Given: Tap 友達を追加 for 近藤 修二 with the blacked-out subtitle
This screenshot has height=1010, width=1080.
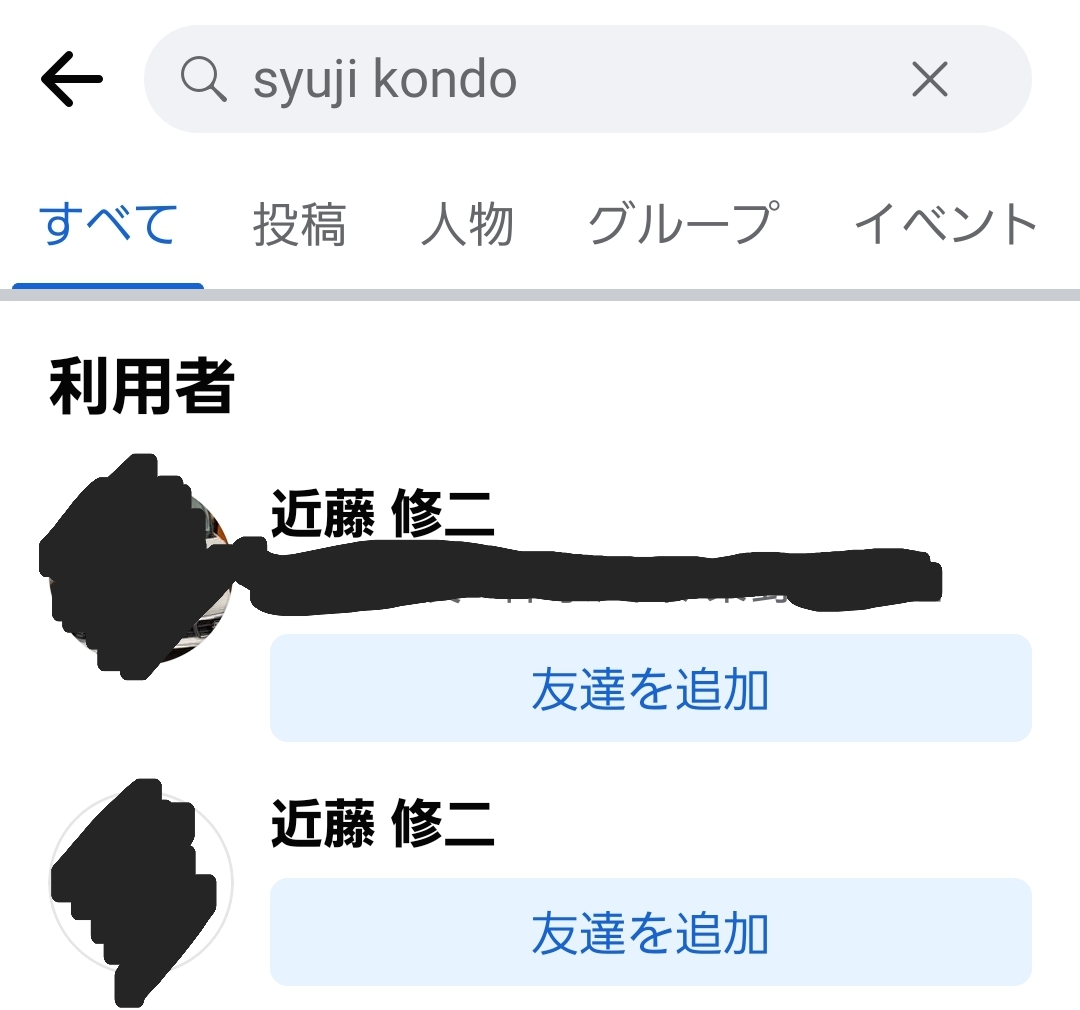Looking at the screenshot, I should pos(650,689).
